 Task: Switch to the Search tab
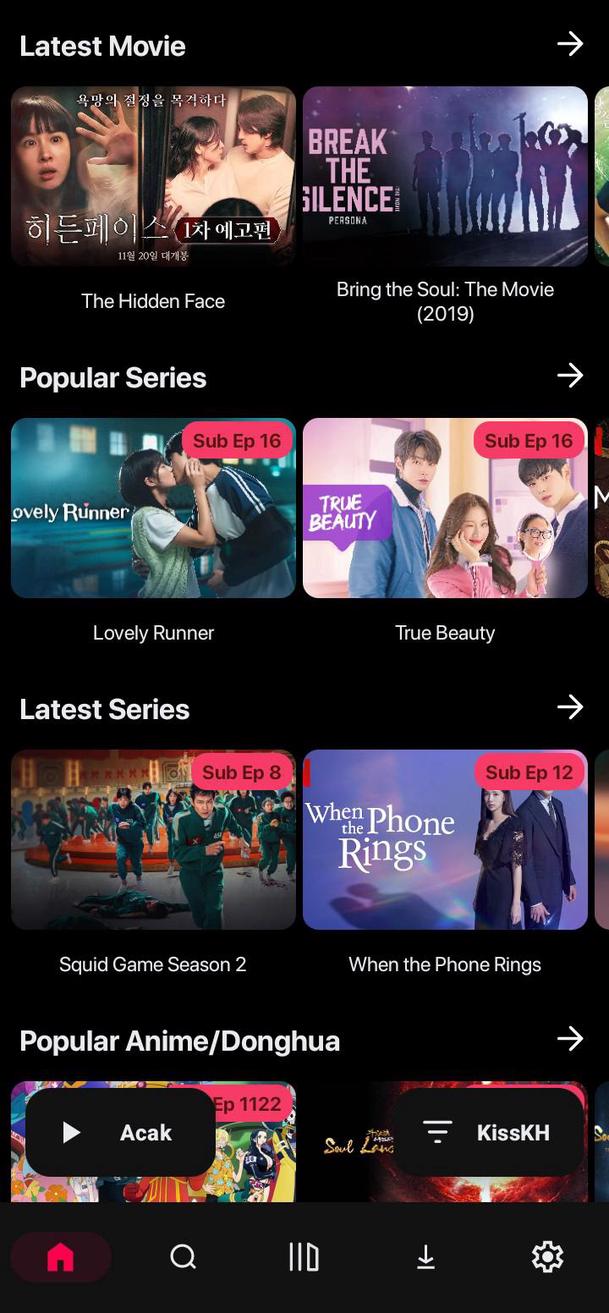click(183, 1257)
